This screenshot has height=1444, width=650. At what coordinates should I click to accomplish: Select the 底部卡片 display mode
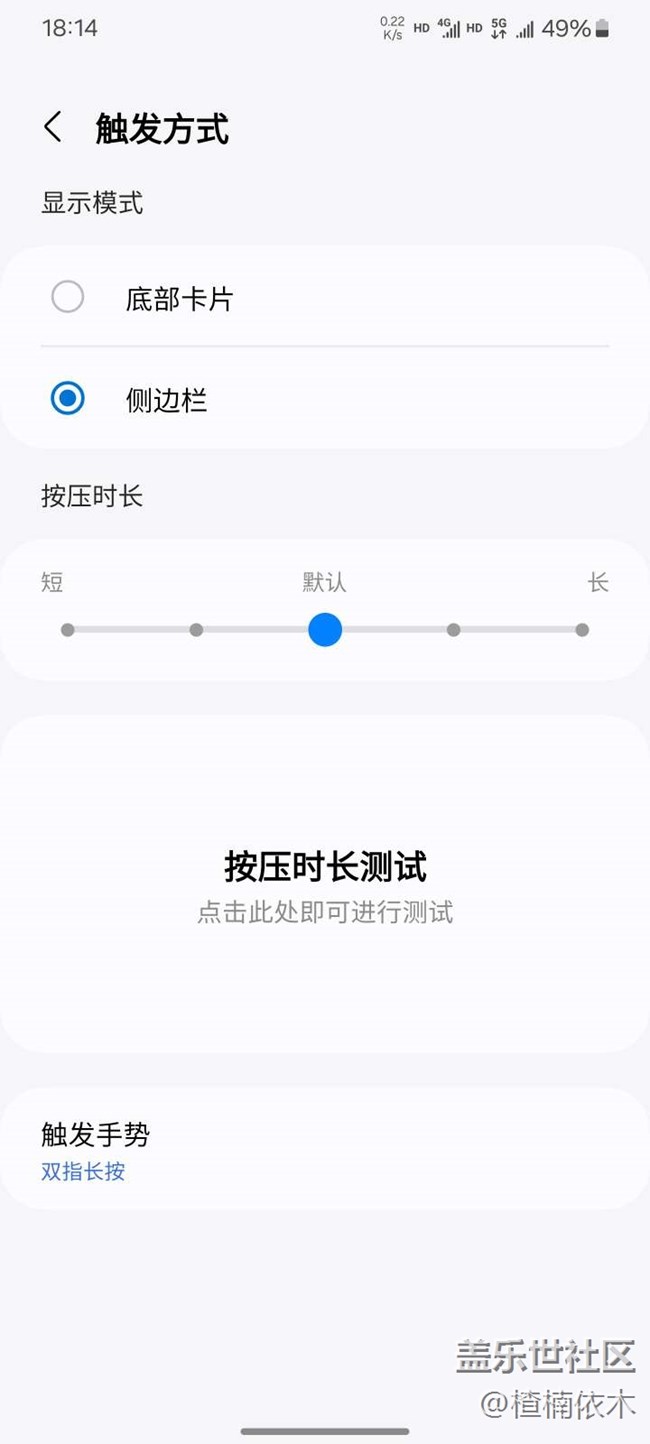[x=68, y=298]
